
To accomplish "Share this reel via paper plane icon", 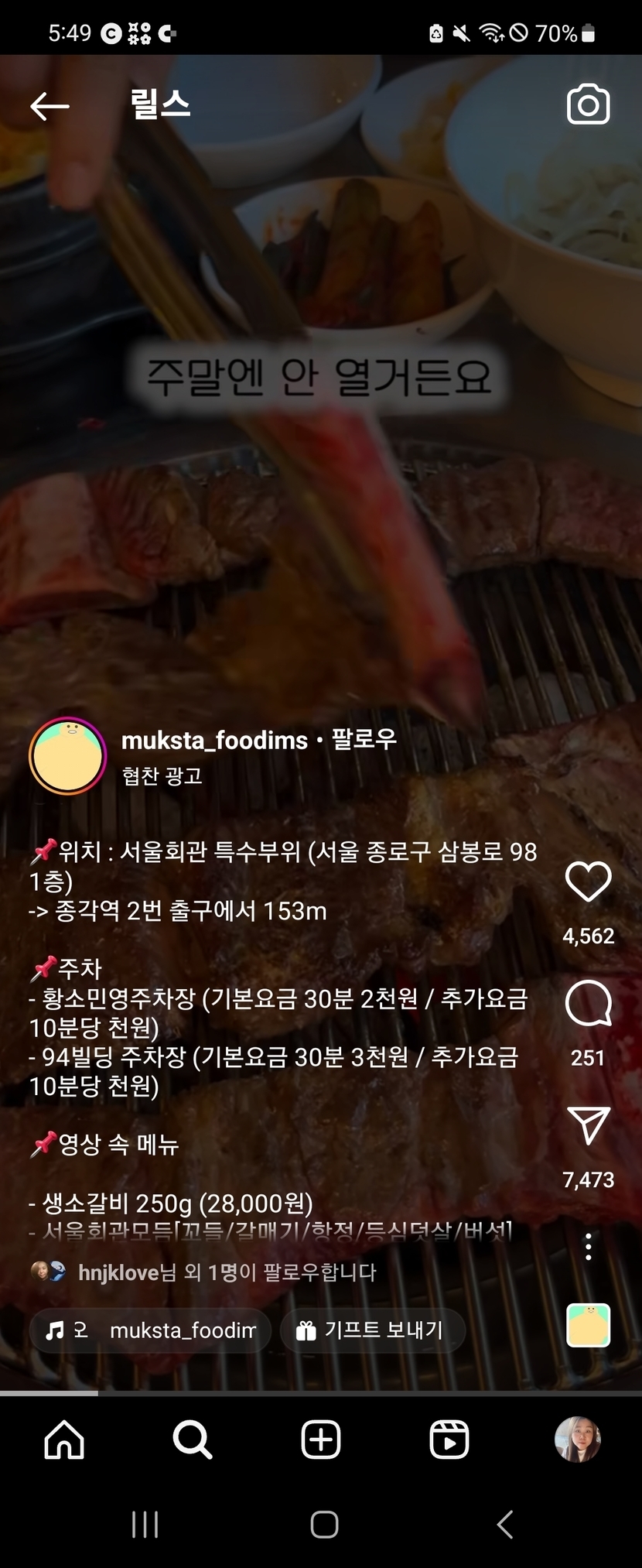I will 588,1125.
